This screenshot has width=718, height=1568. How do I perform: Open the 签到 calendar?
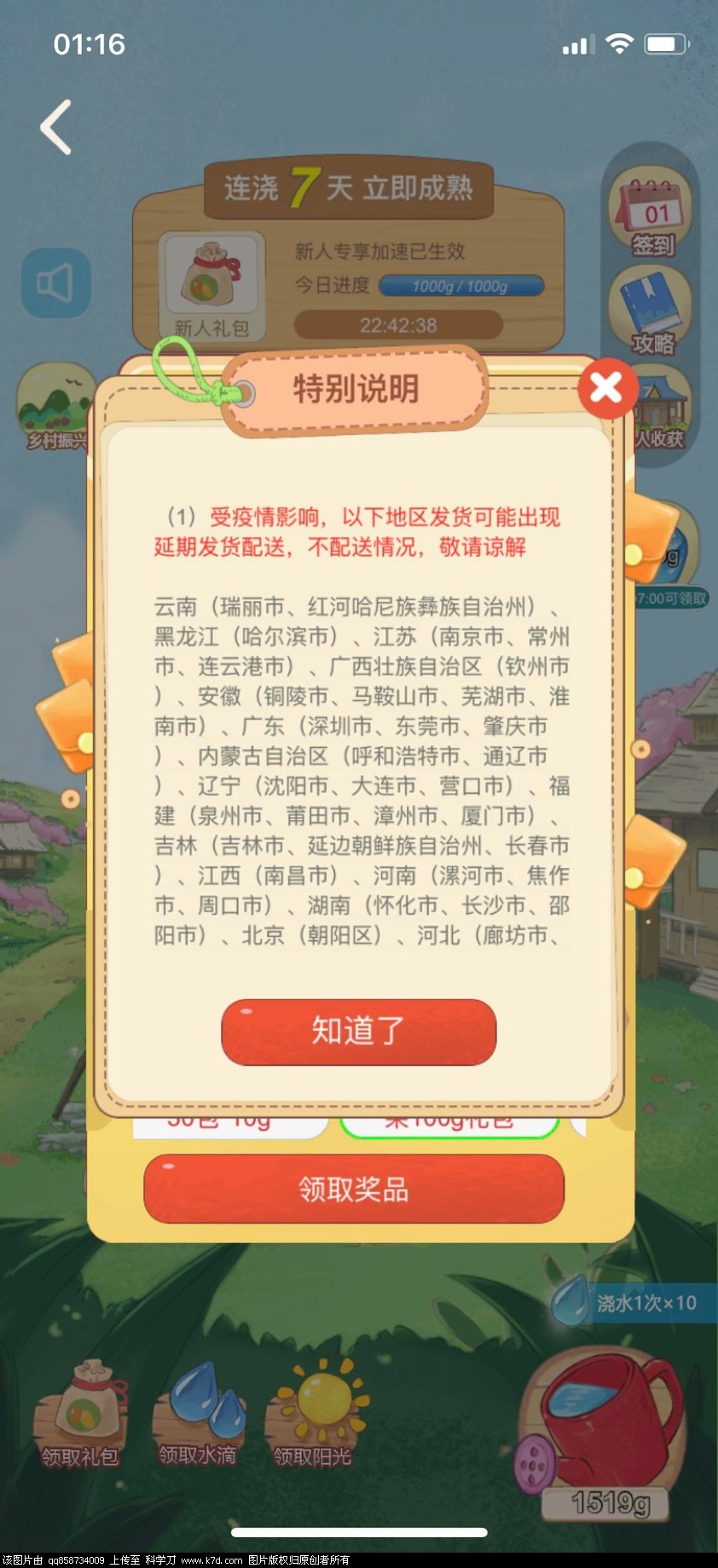[651, 214]
